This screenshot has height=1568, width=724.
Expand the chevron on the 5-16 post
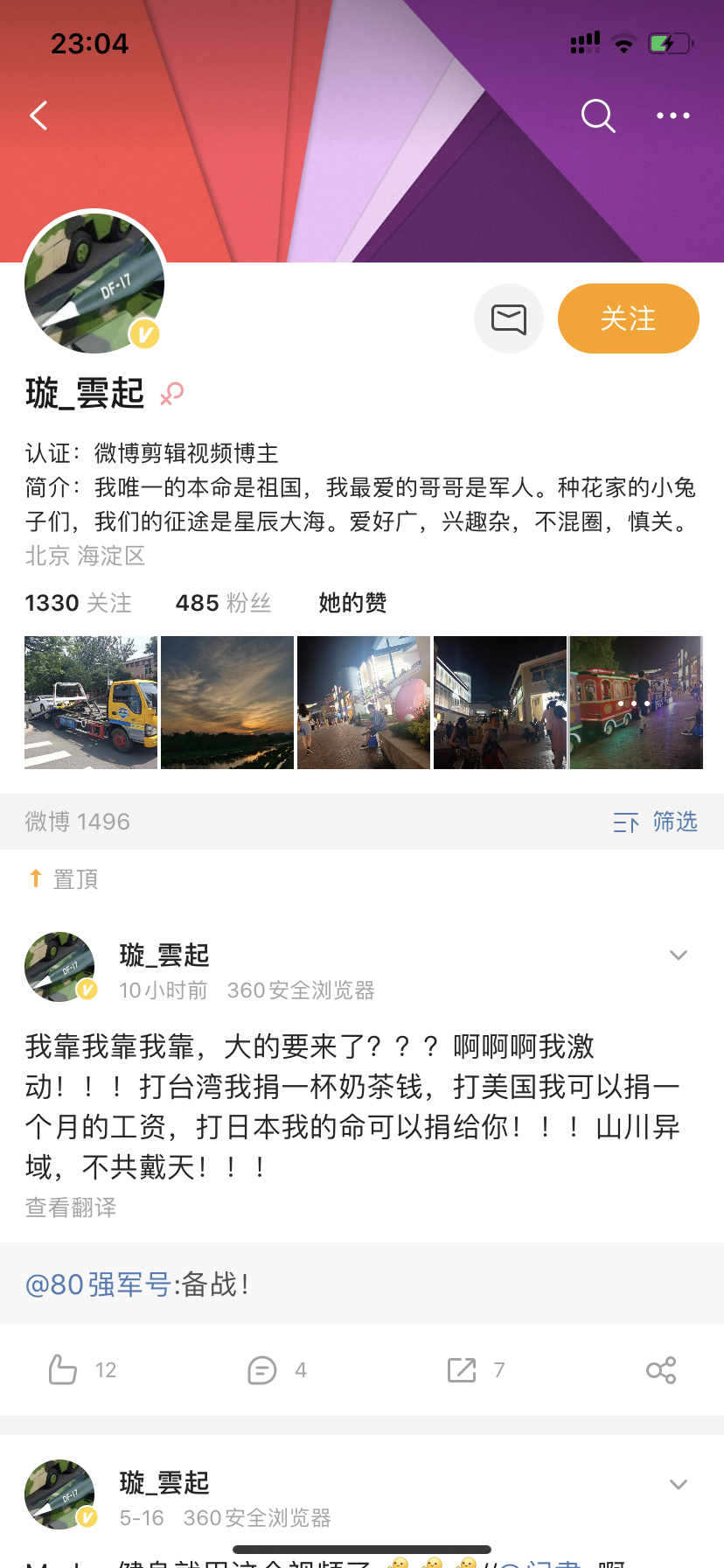point(679,1484)
